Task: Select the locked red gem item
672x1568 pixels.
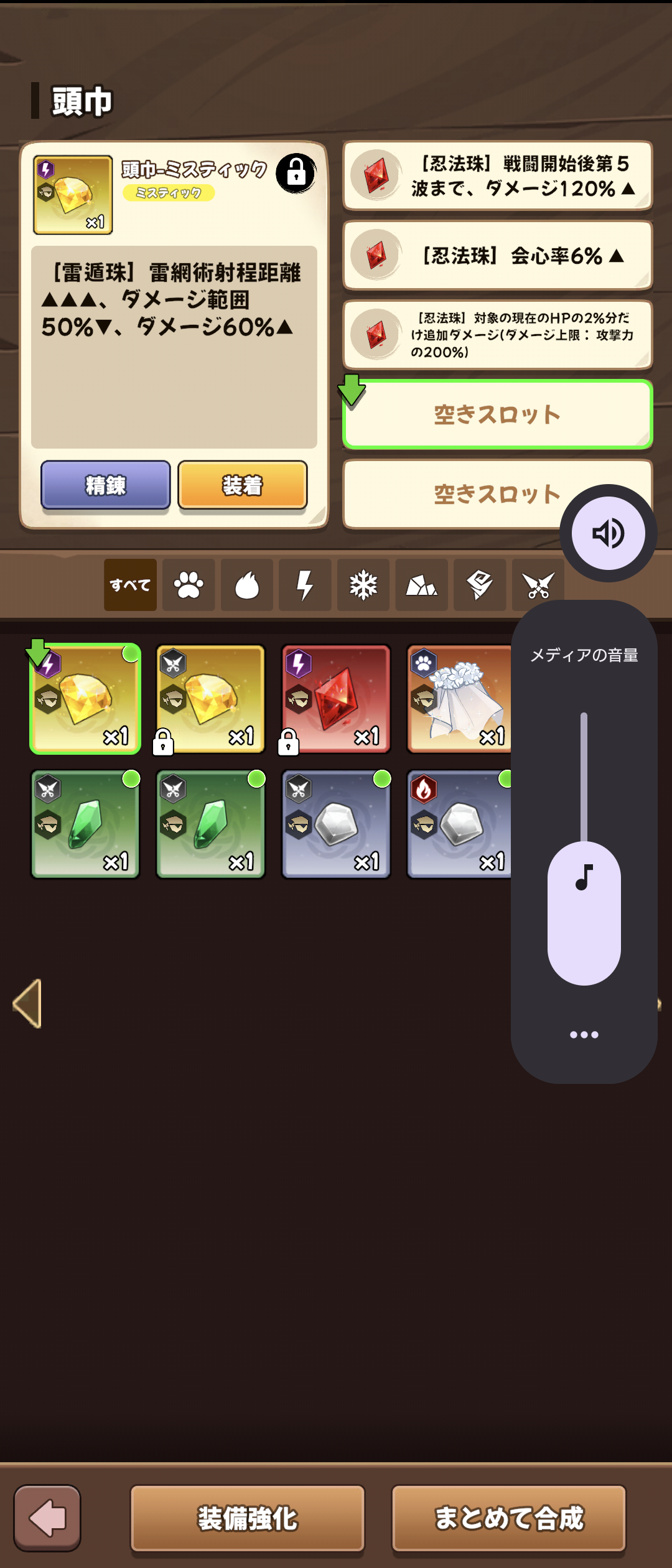Action: pos(336,699)
